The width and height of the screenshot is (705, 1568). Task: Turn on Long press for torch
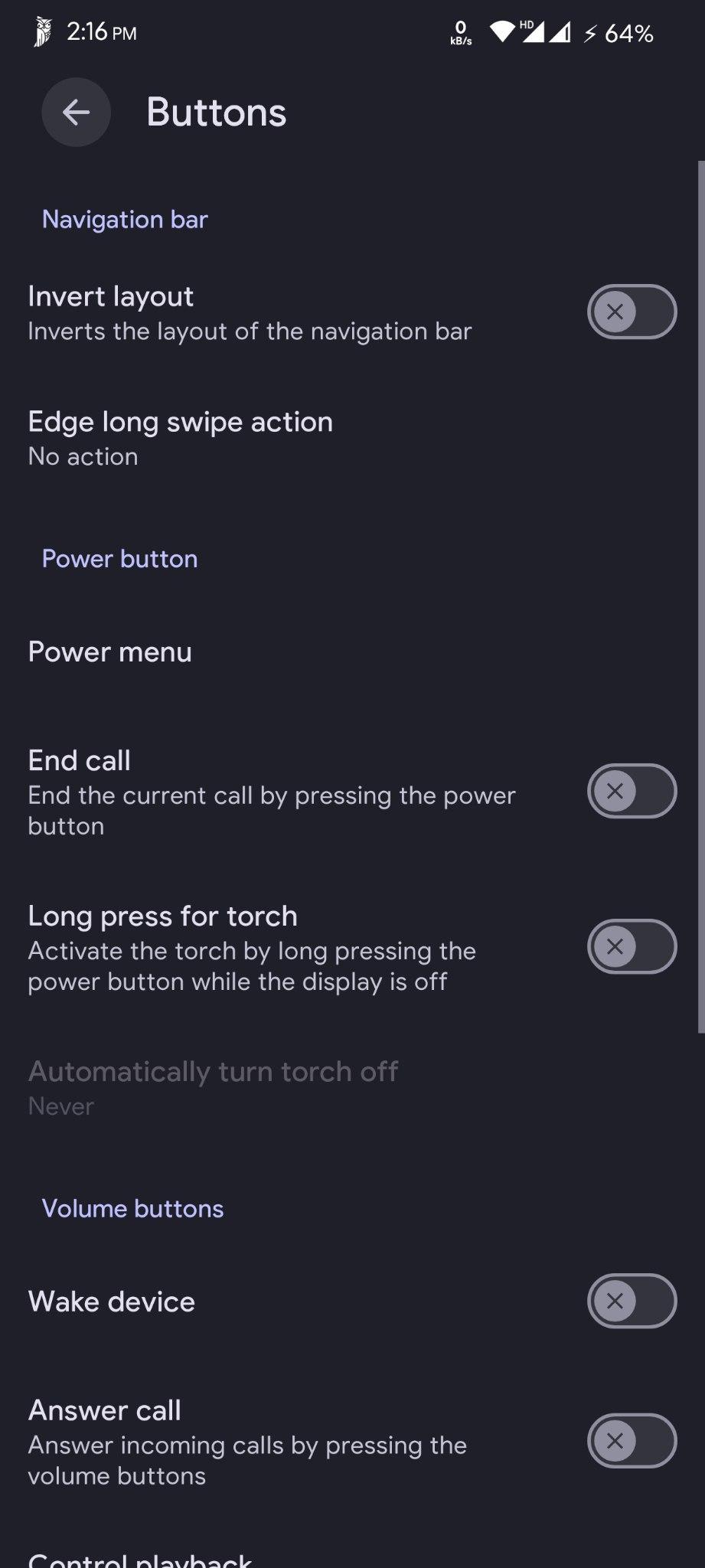[632, 946]
